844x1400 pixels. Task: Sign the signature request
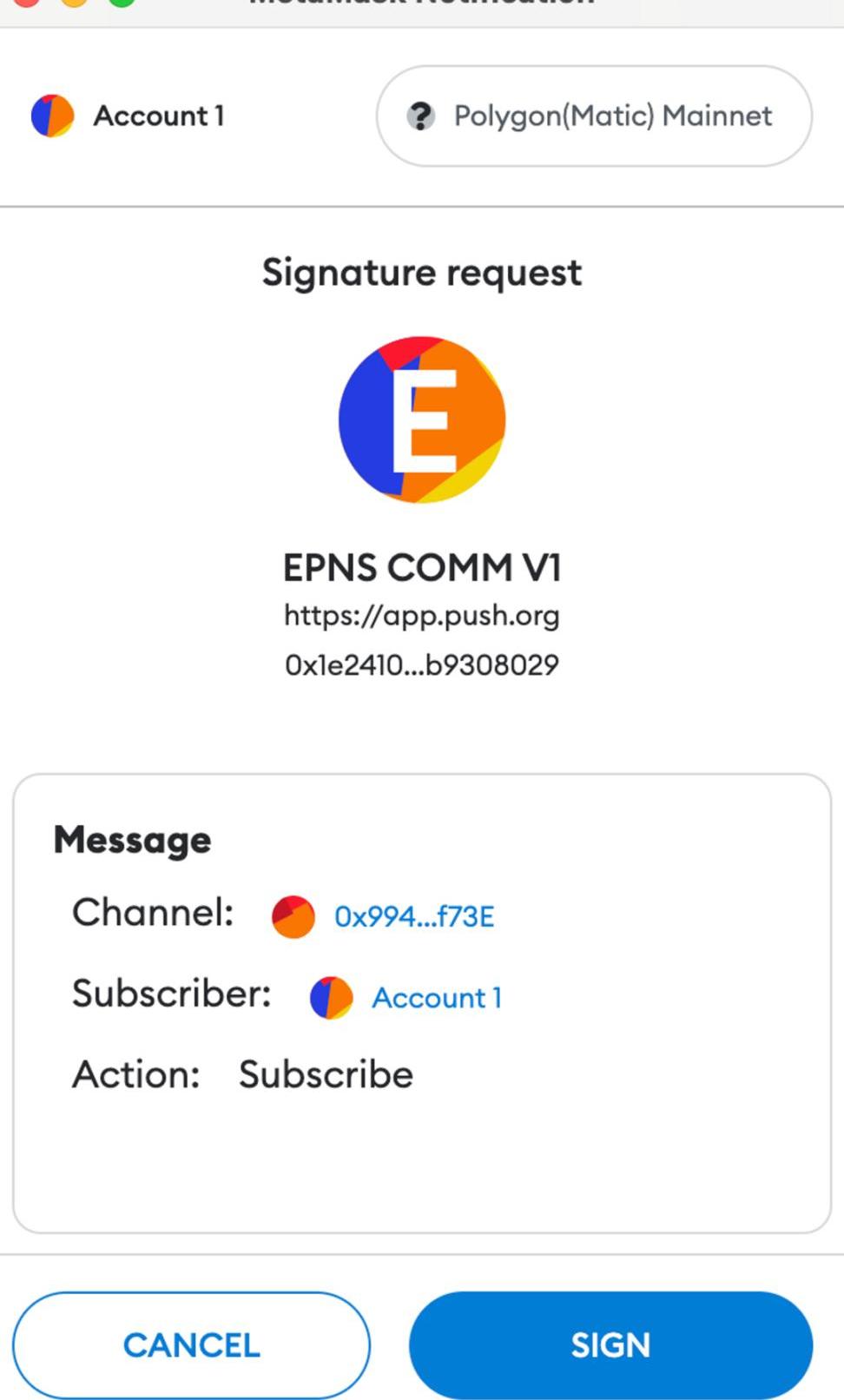pyautogui.click(x=610, y=1344)
